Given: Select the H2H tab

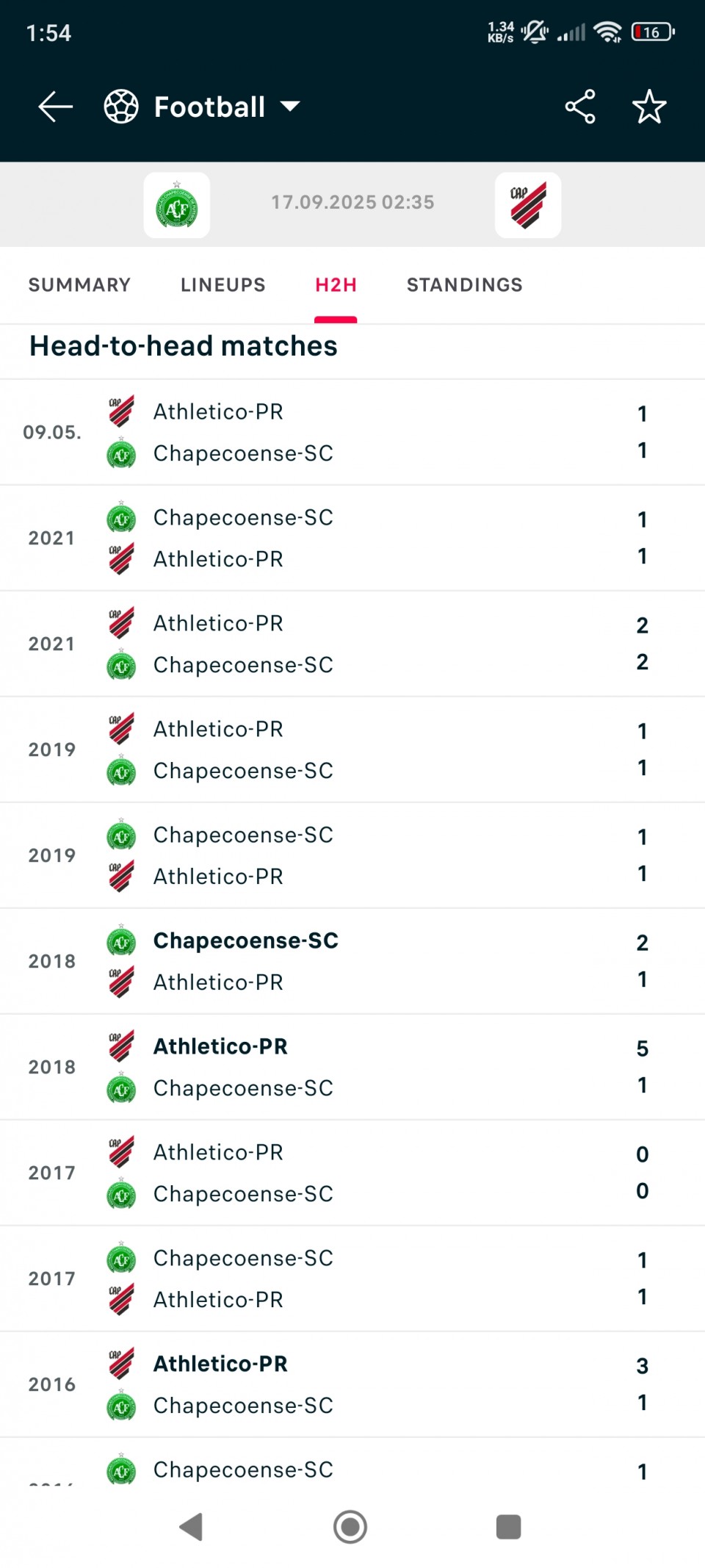Looking at the screenshot, I should tap(336, 285).
